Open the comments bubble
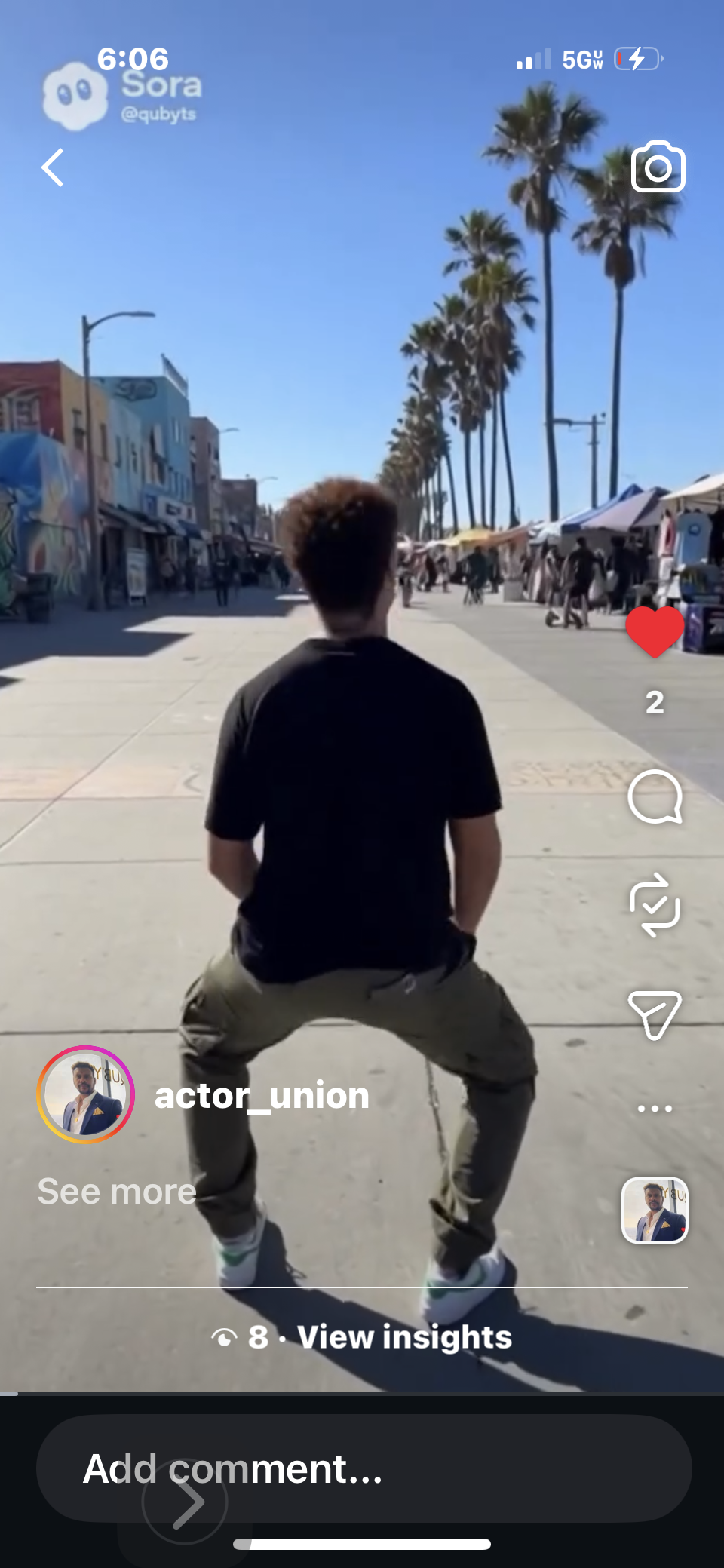 coord(655,797)
